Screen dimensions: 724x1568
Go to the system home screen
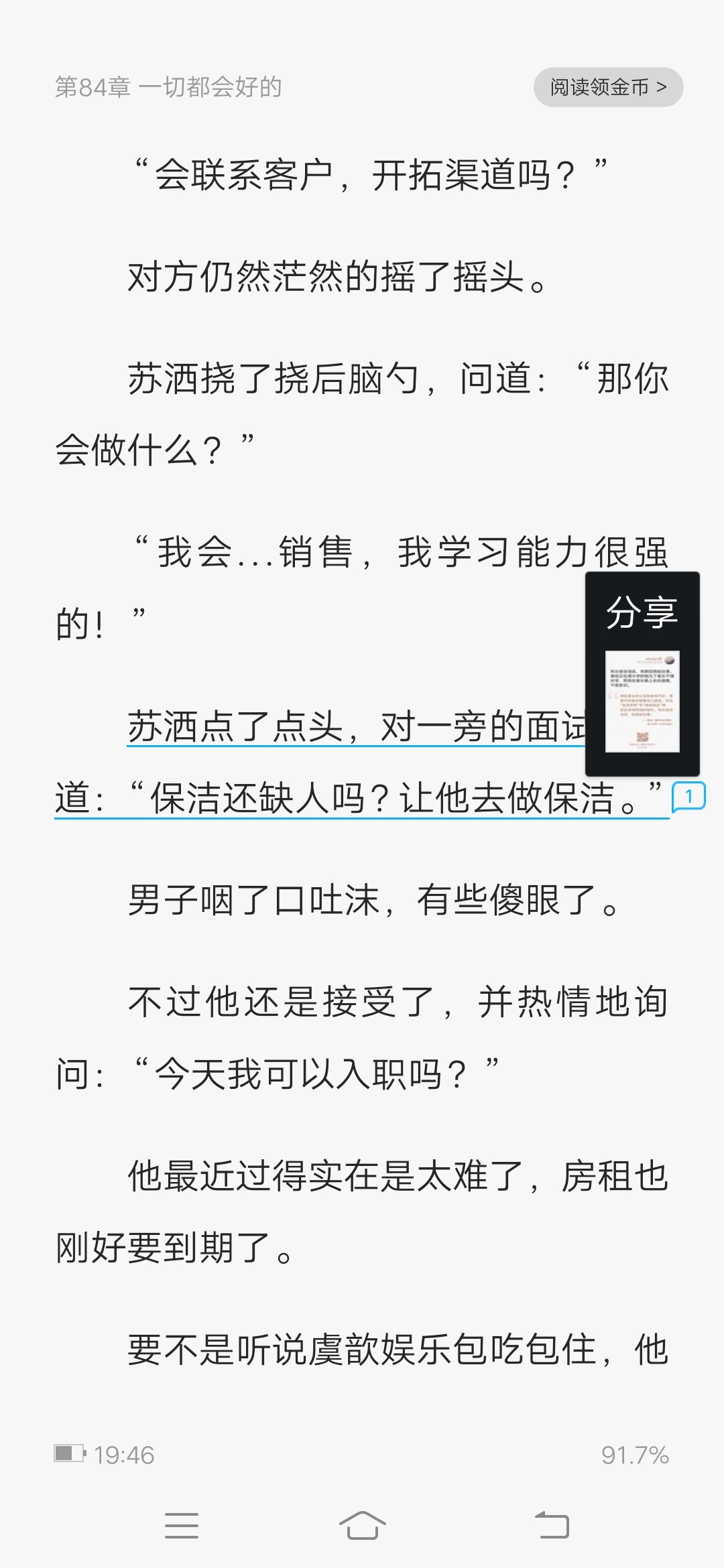click(x=362, y=1525)
